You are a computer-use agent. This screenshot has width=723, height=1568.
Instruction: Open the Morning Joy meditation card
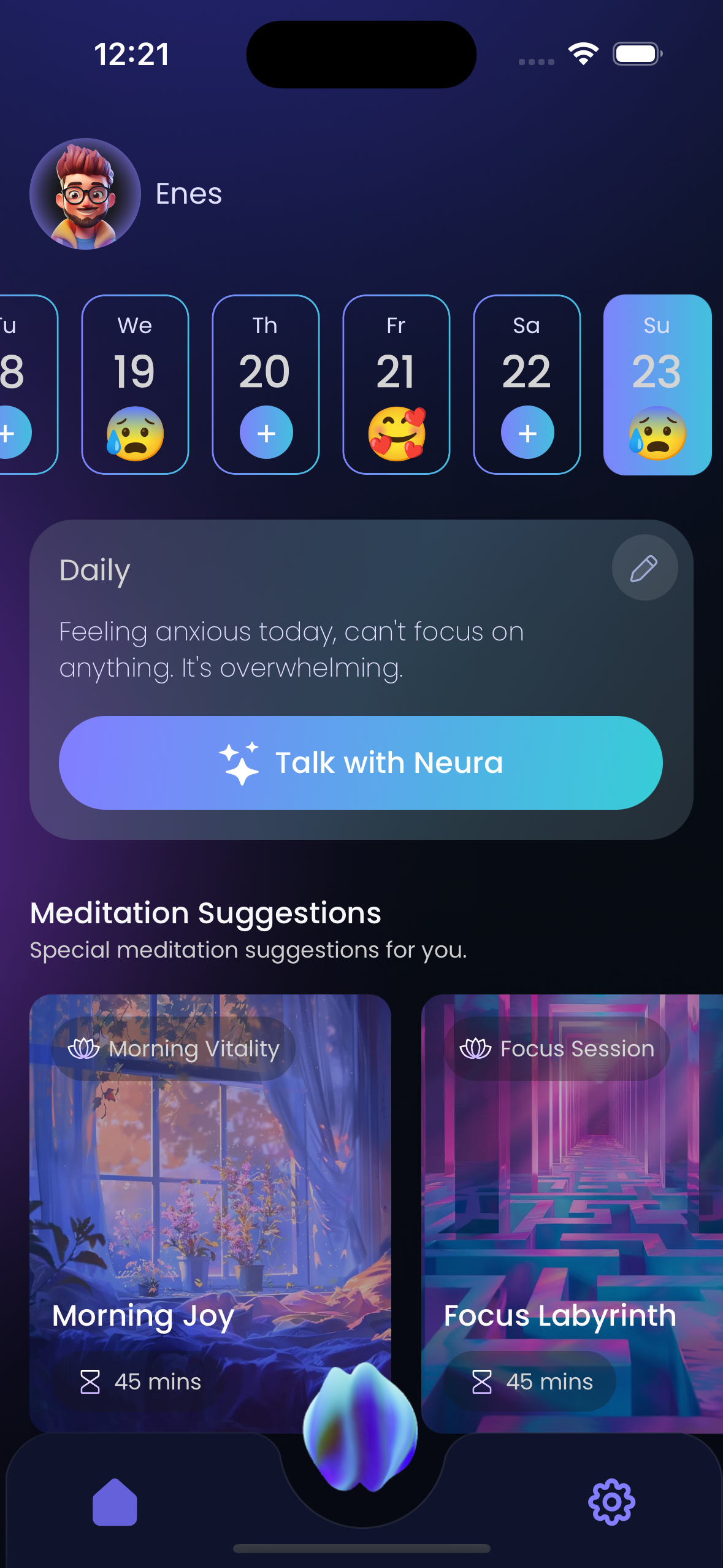210,1196
